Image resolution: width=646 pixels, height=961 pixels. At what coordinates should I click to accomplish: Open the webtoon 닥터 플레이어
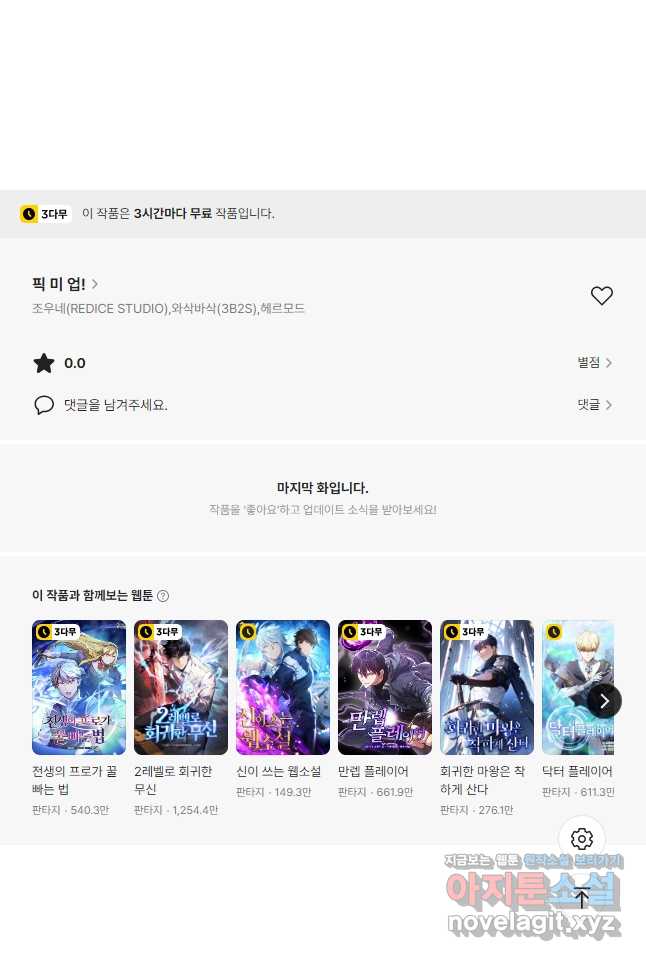click(x=576, y=687)
